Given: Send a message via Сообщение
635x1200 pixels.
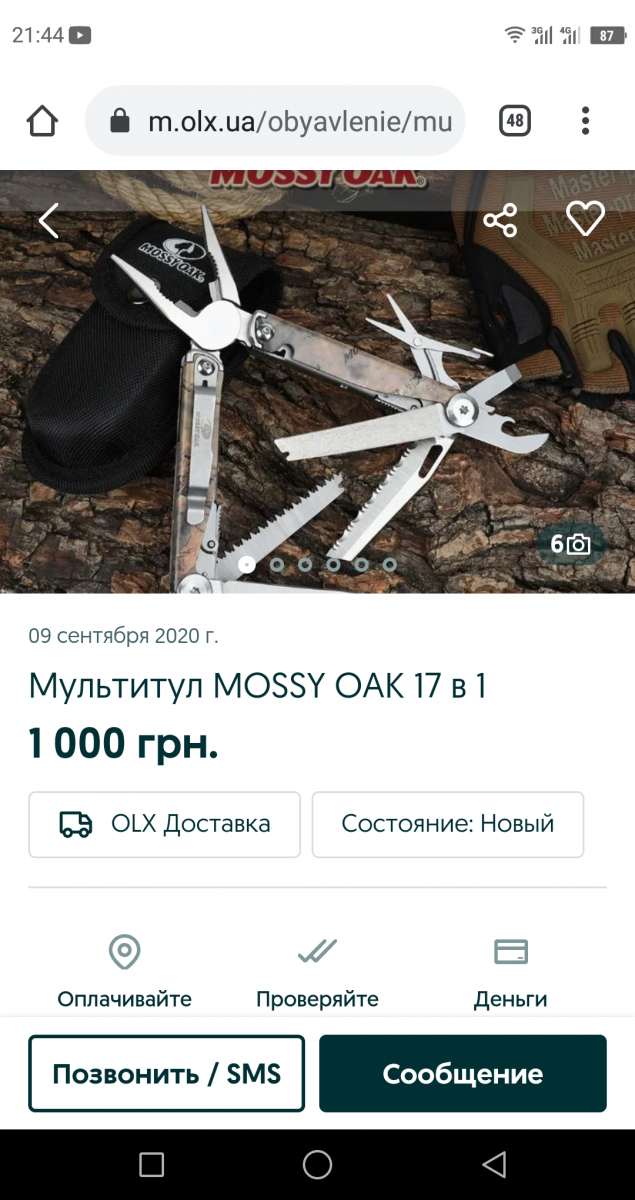Looking at the screenshot, I should 463,1074.
